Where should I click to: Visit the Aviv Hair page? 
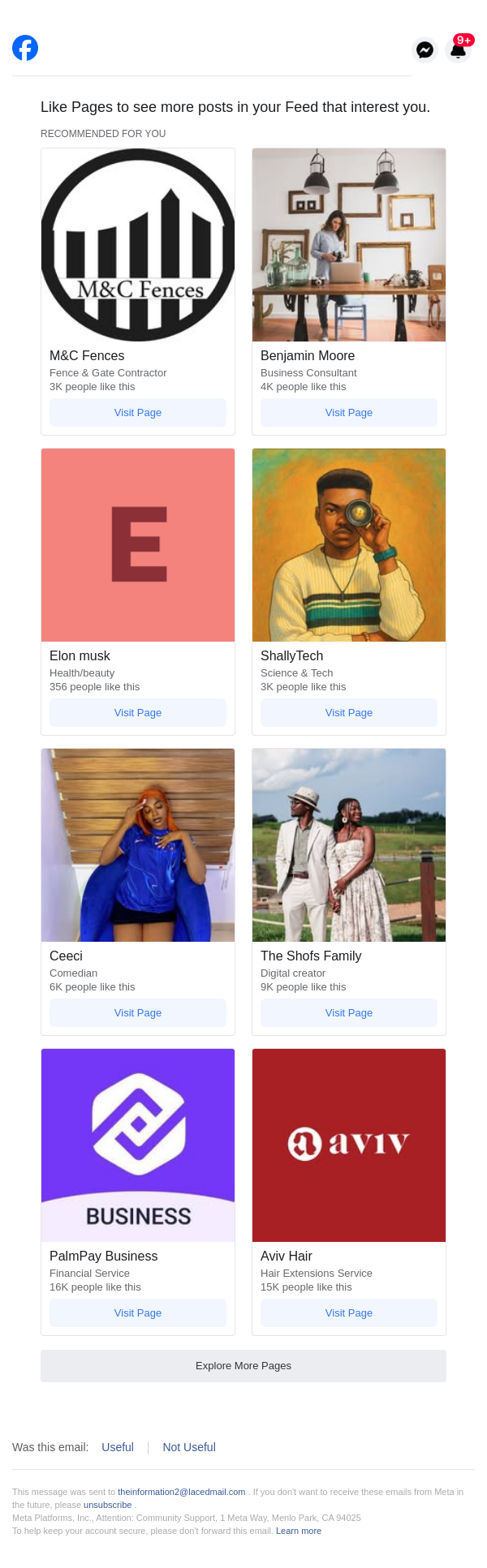(x=349, y=1312)
